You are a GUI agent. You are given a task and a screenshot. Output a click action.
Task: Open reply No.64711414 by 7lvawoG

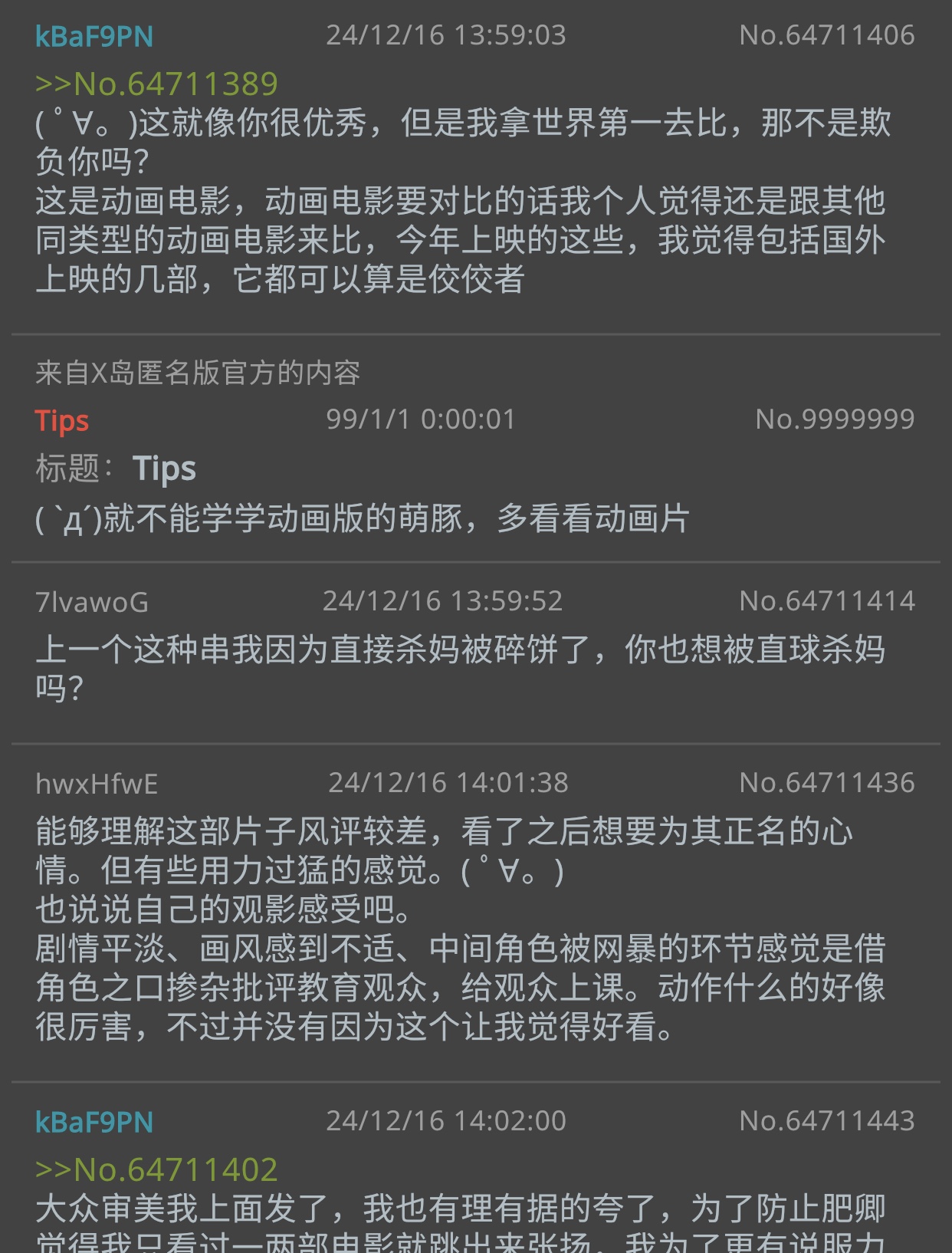click(x=826, y=601)
